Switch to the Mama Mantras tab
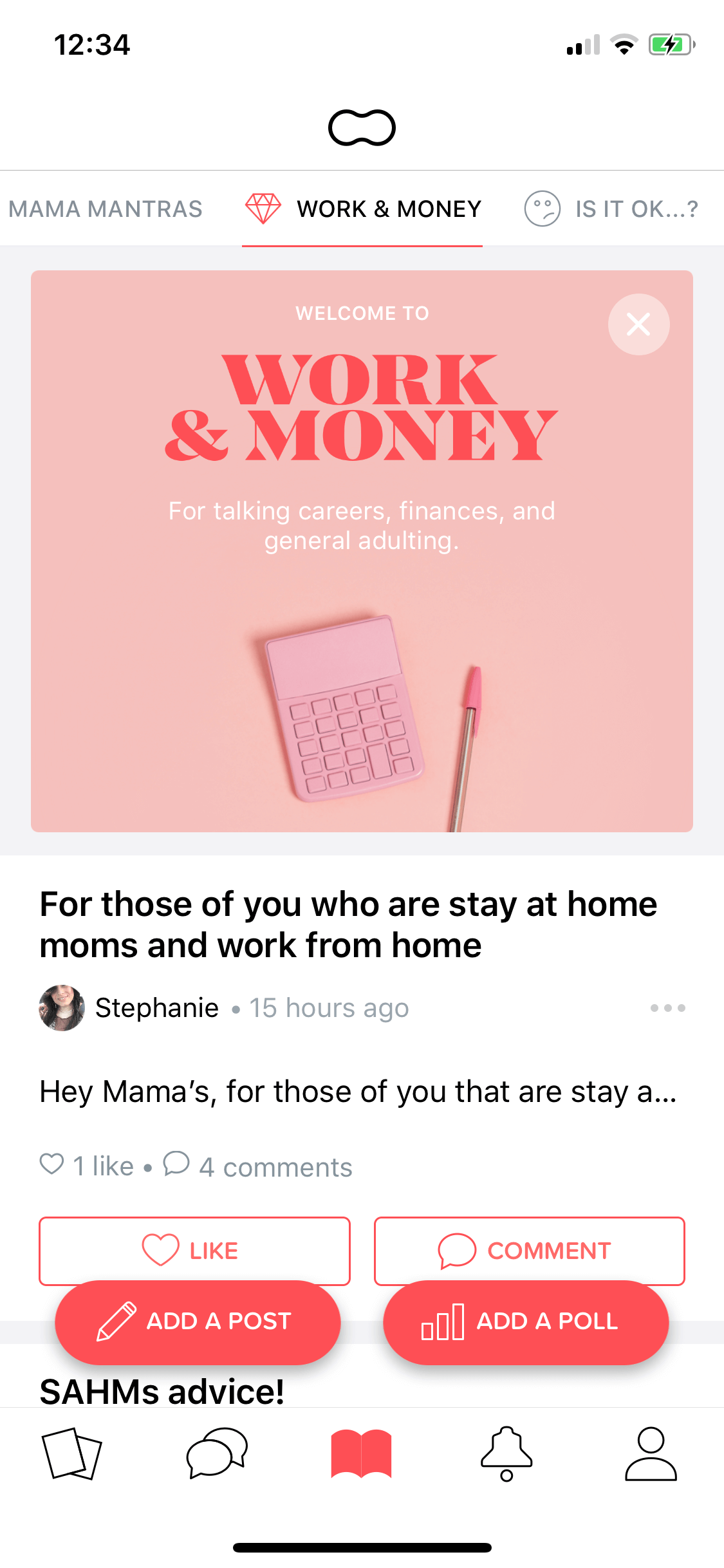 [x=106, y=209]
